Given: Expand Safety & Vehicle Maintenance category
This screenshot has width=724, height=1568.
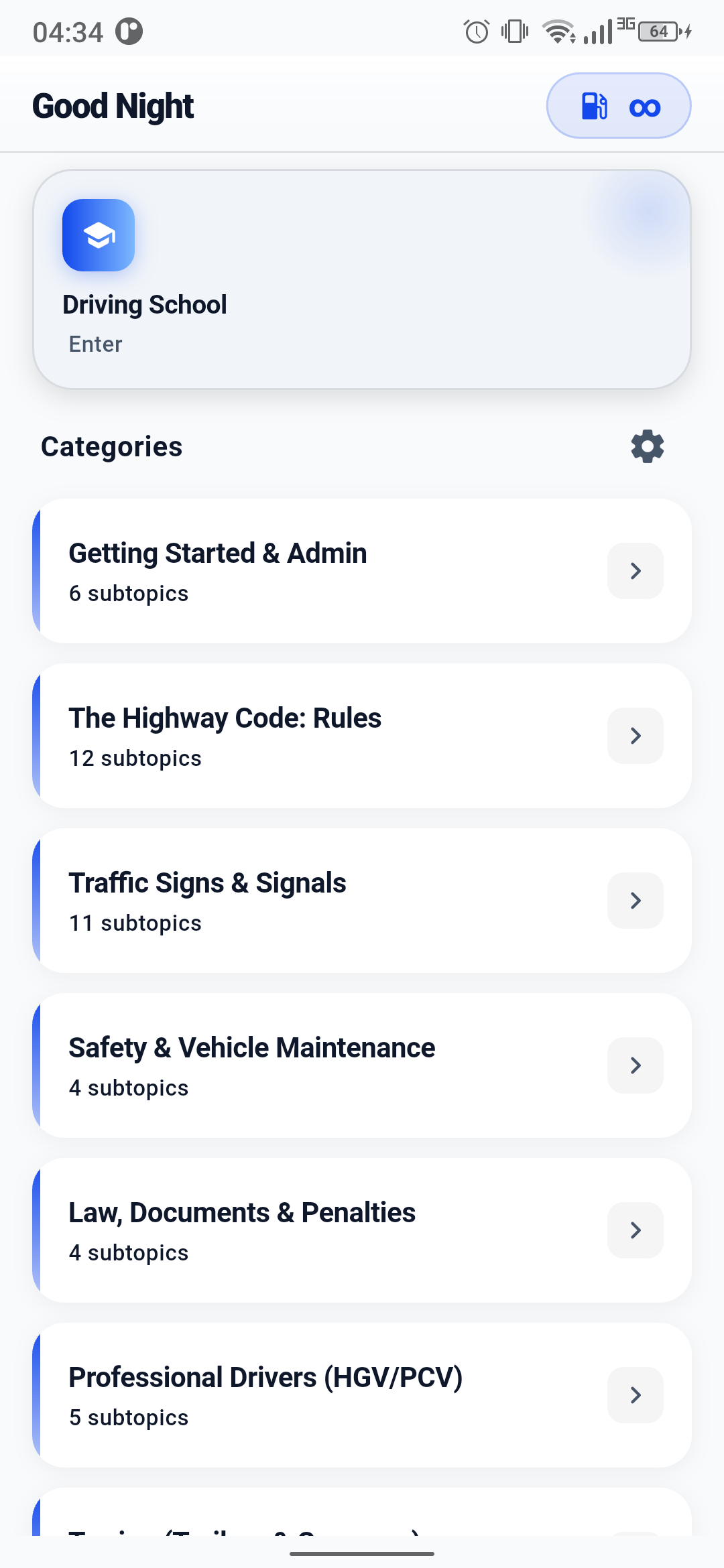Looking at the screenshot, I should click(x=635, y=1065).
